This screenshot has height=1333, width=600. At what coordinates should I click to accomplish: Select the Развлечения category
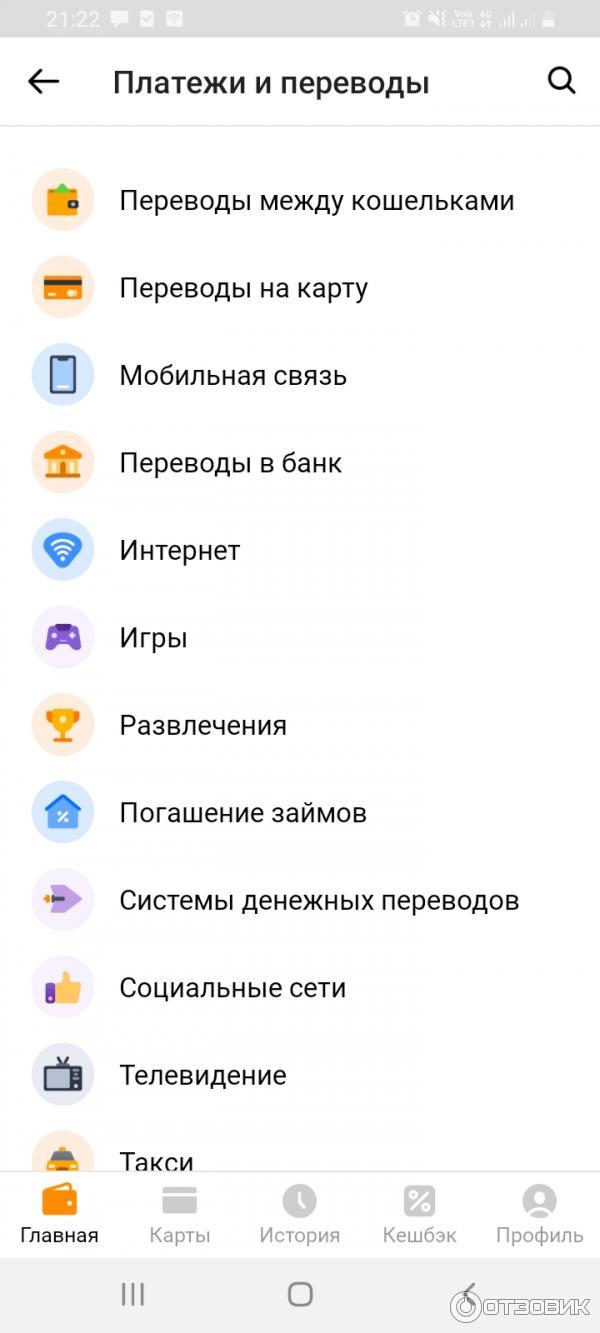point(203,726)
